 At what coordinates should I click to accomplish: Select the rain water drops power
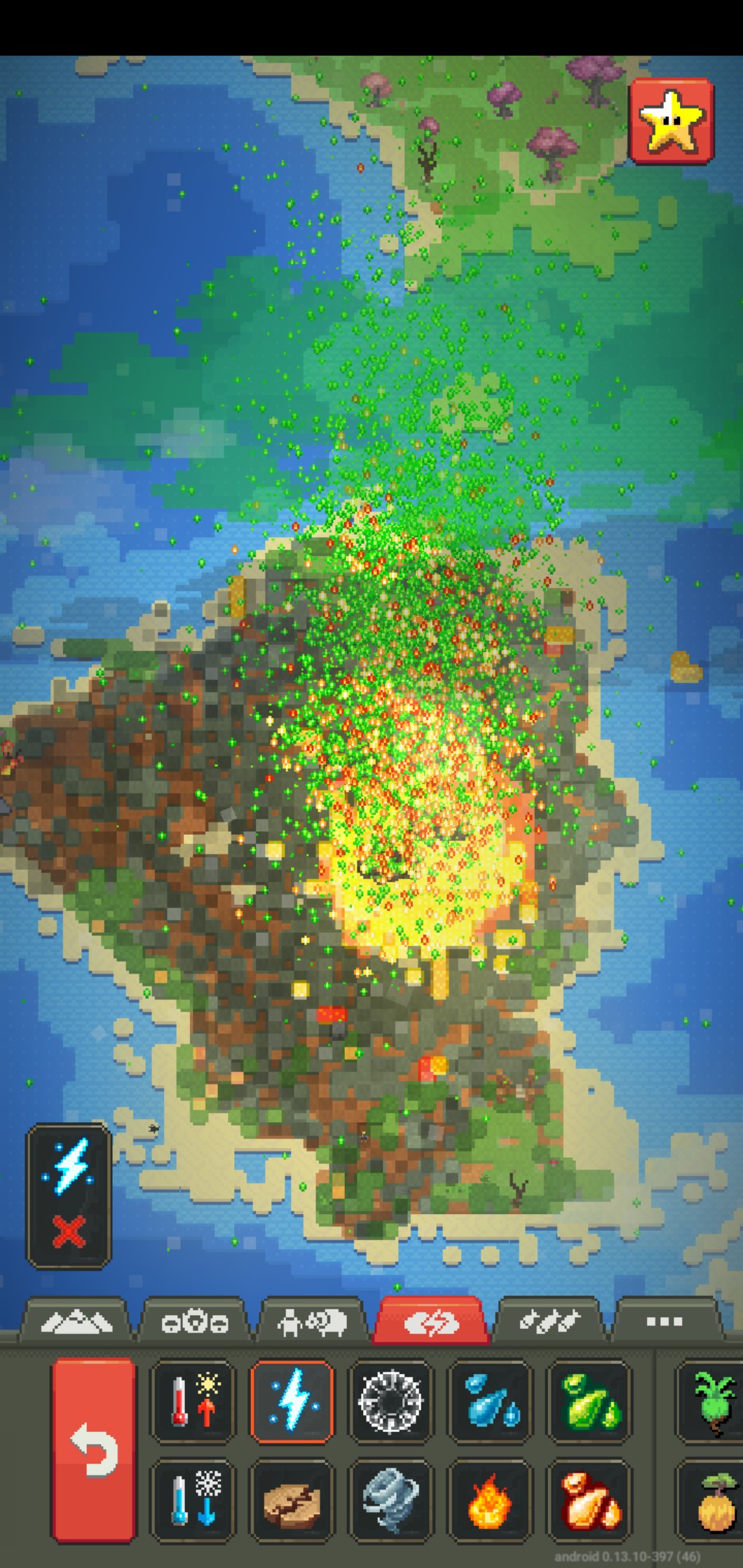pyautogui.click(x=489, y=1402)
